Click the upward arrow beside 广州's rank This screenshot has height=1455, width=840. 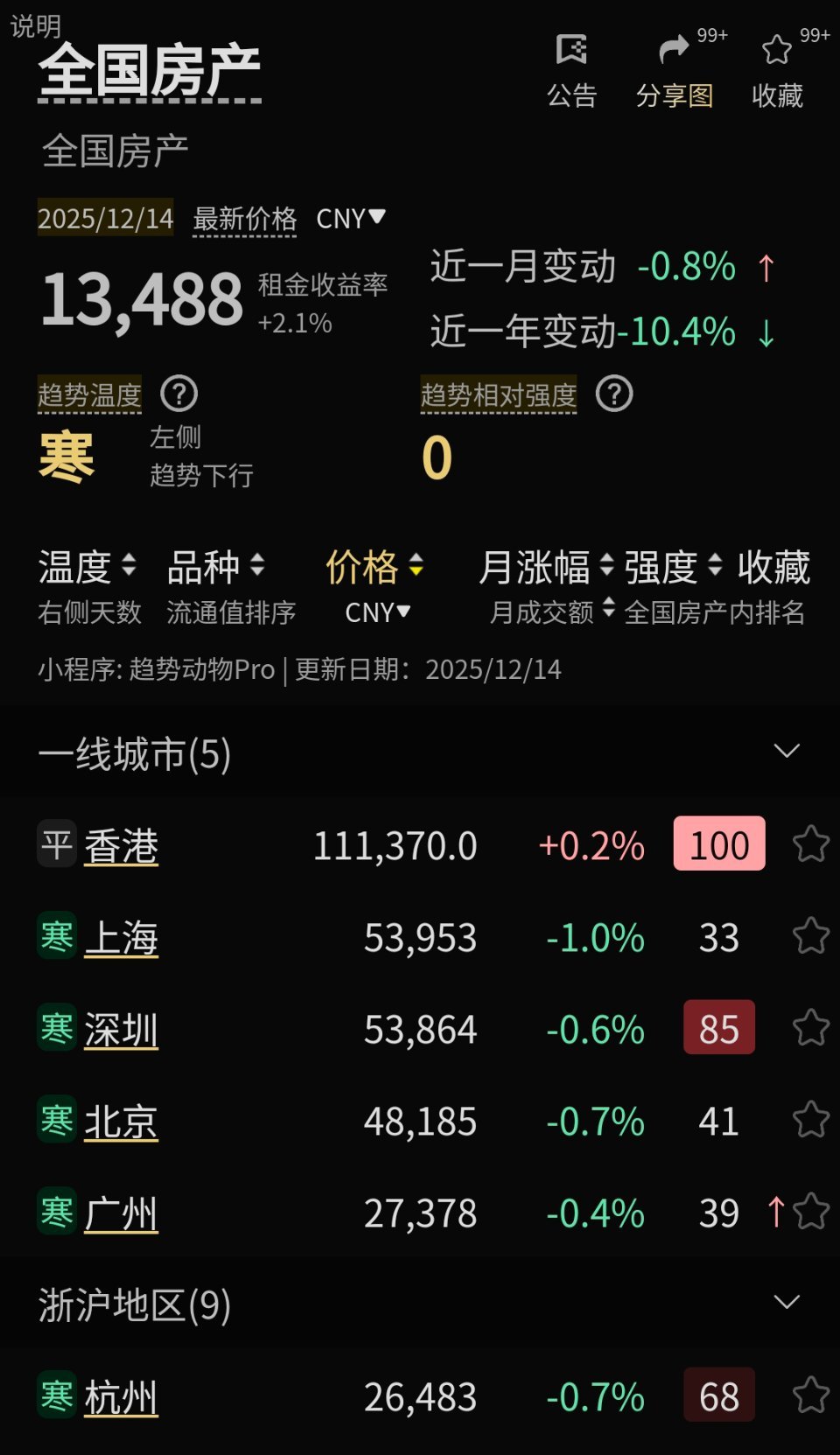(777, 1212)
